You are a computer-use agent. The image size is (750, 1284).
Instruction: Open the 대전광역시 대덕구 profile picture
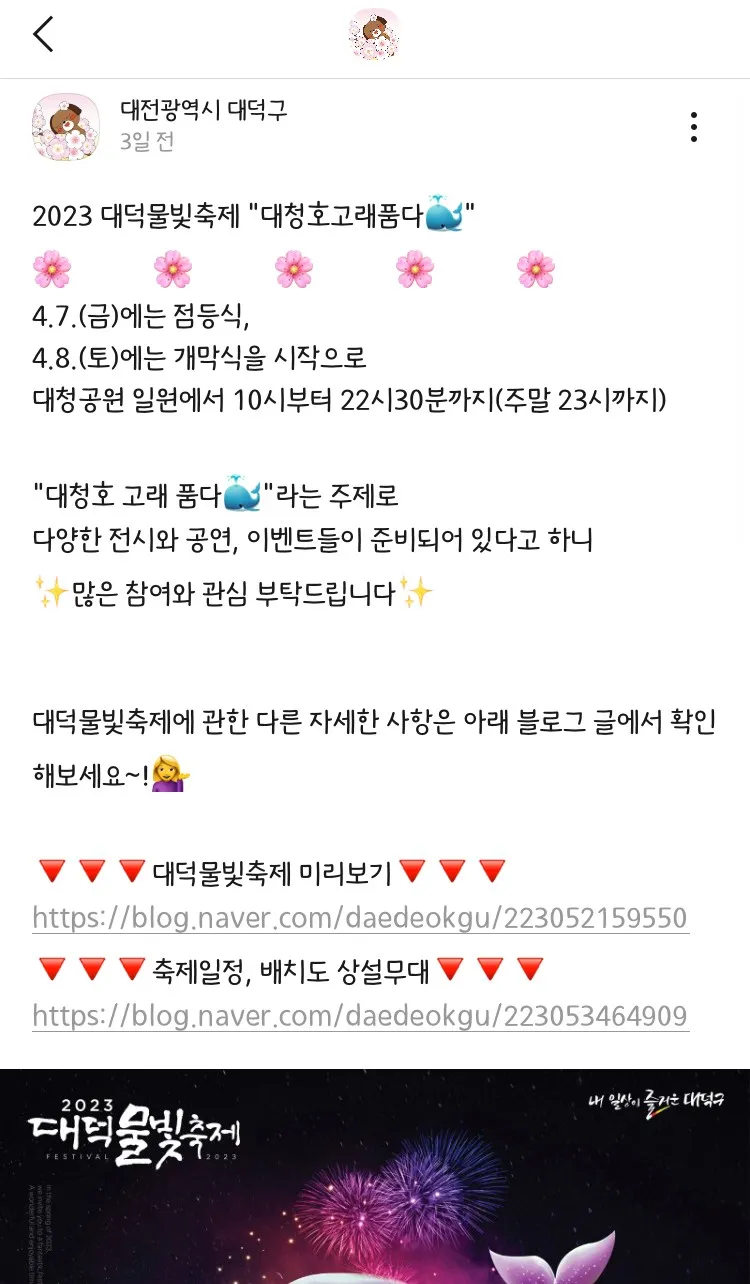pos(67,127)
